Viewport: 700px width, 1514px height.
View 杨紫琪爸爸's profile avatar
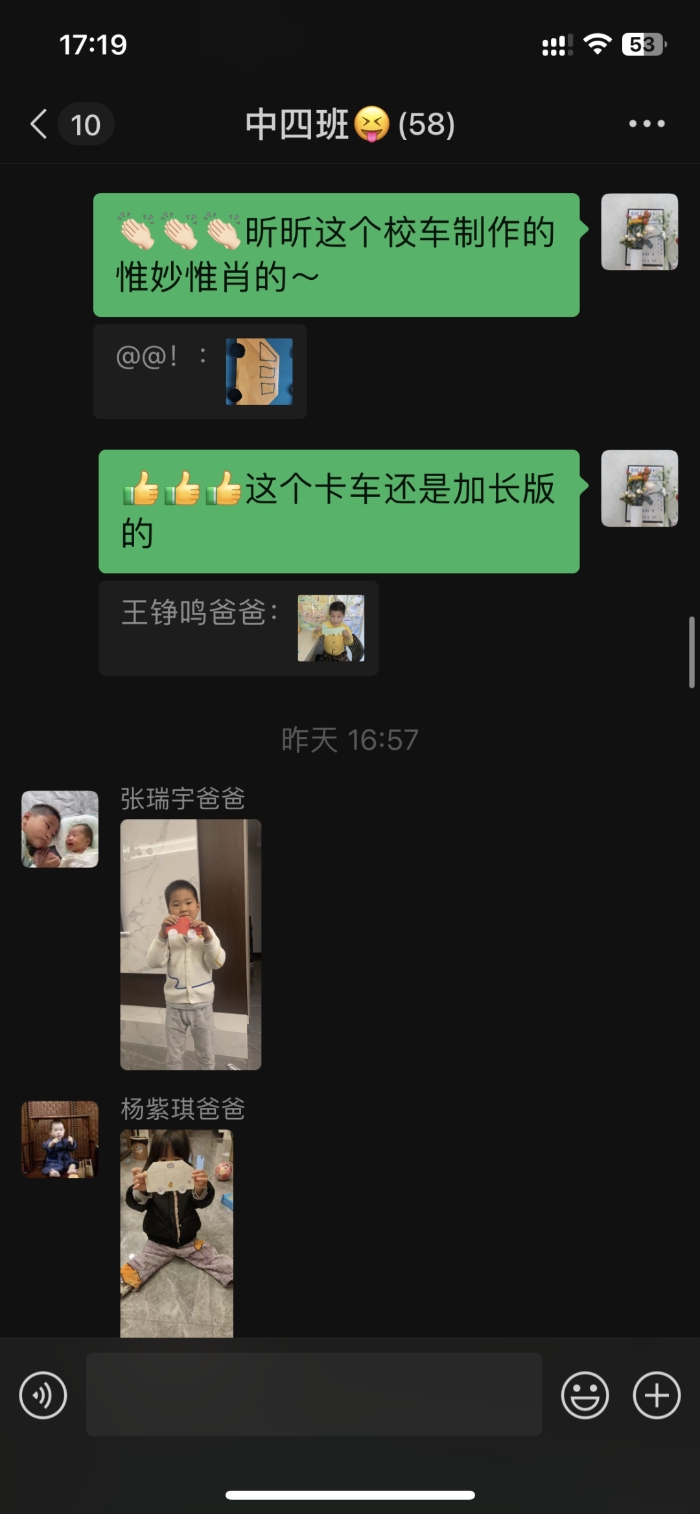point(60,1139)
